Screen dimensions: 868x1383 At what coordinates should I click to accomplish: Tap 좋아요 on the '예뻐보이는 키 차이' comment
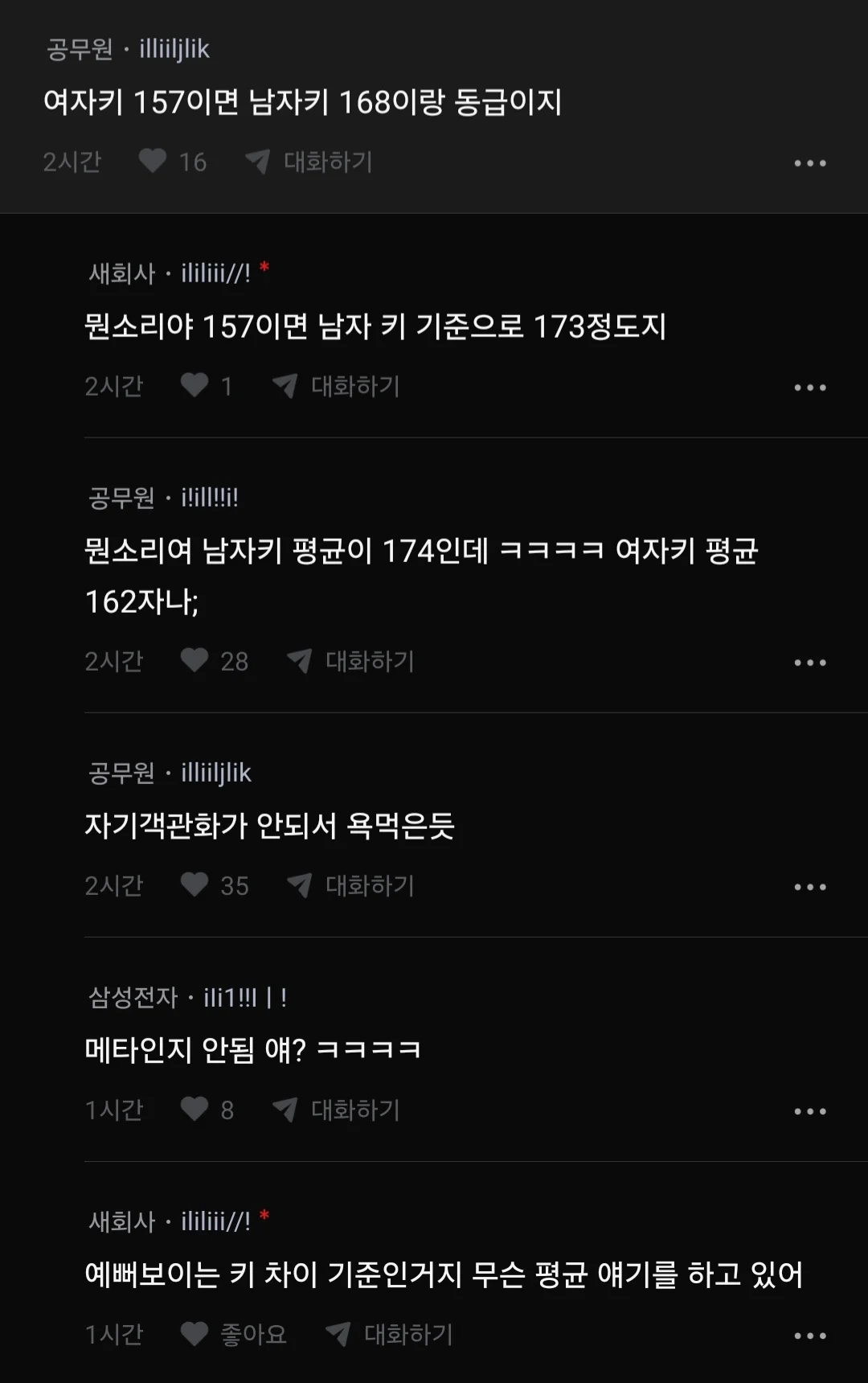(233, 1334)
